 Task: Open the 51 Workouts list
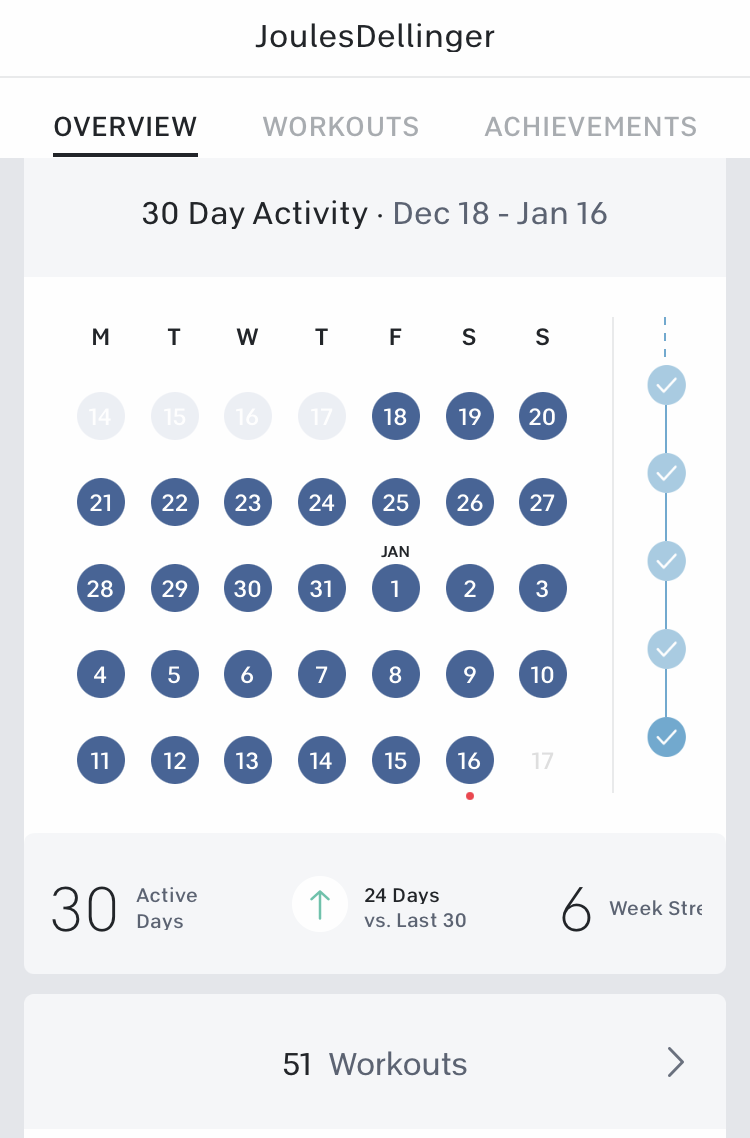coord(375,1063)
